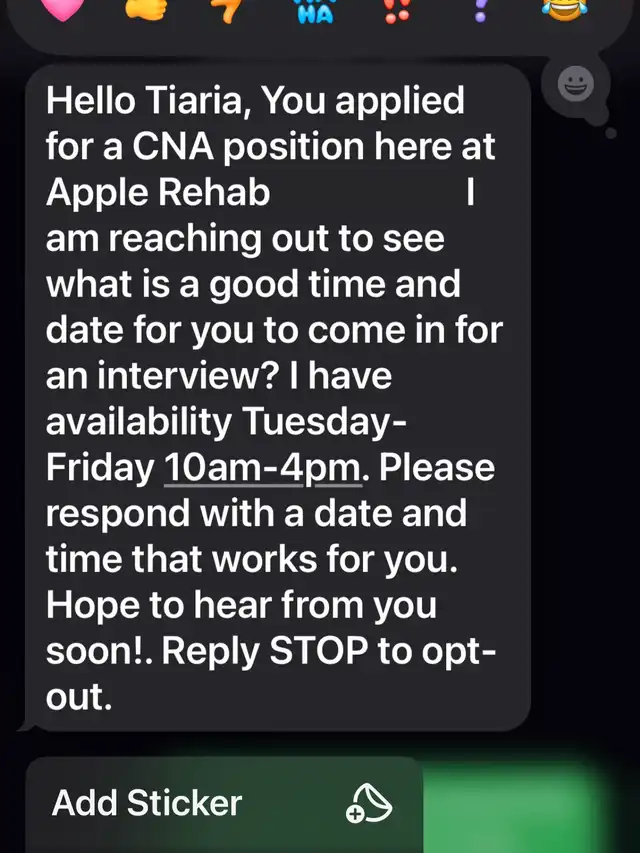React with the question mark tapback
Image resolution: width=640 pixels, height=853 pixels.
pos(482,8)
